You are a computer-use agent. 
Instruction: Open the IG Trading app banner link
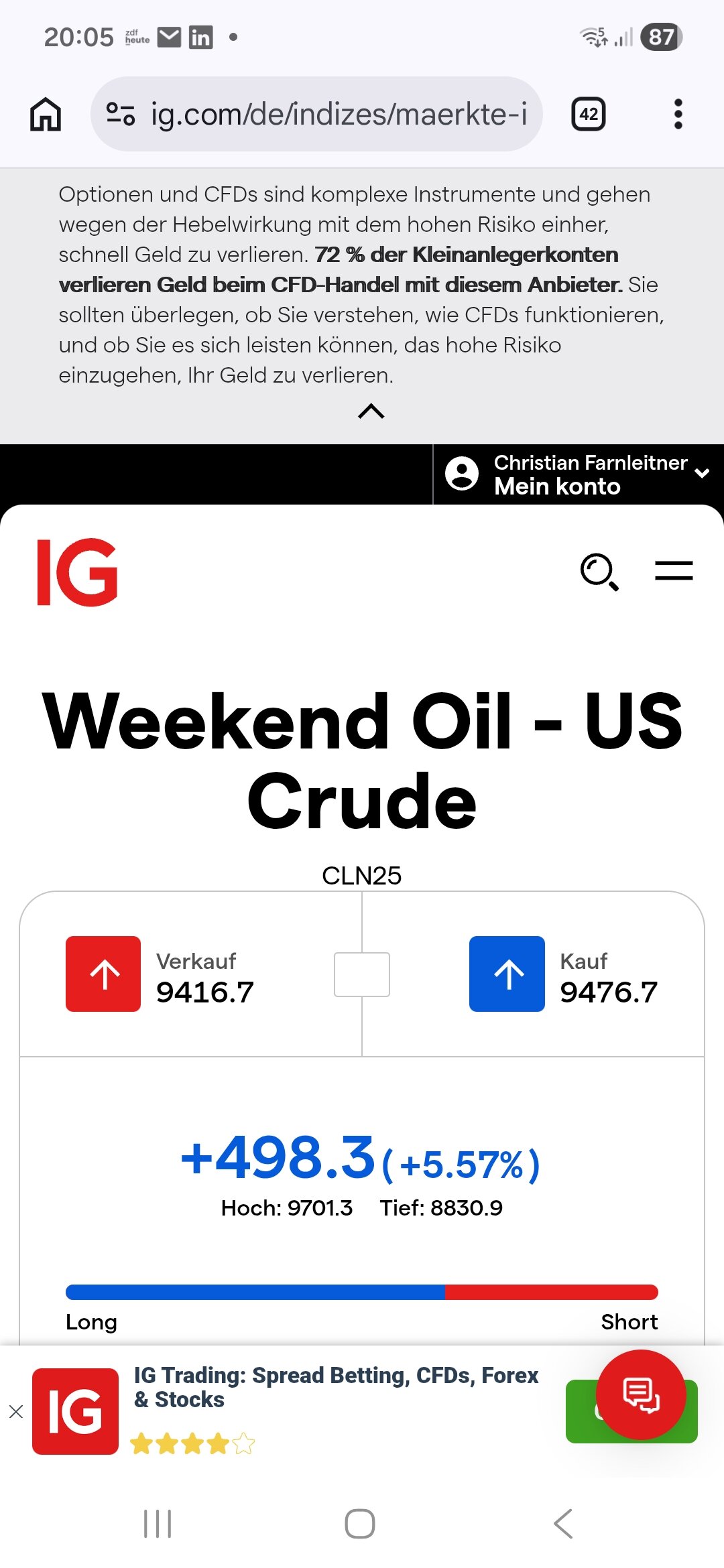pos(335,1387)
